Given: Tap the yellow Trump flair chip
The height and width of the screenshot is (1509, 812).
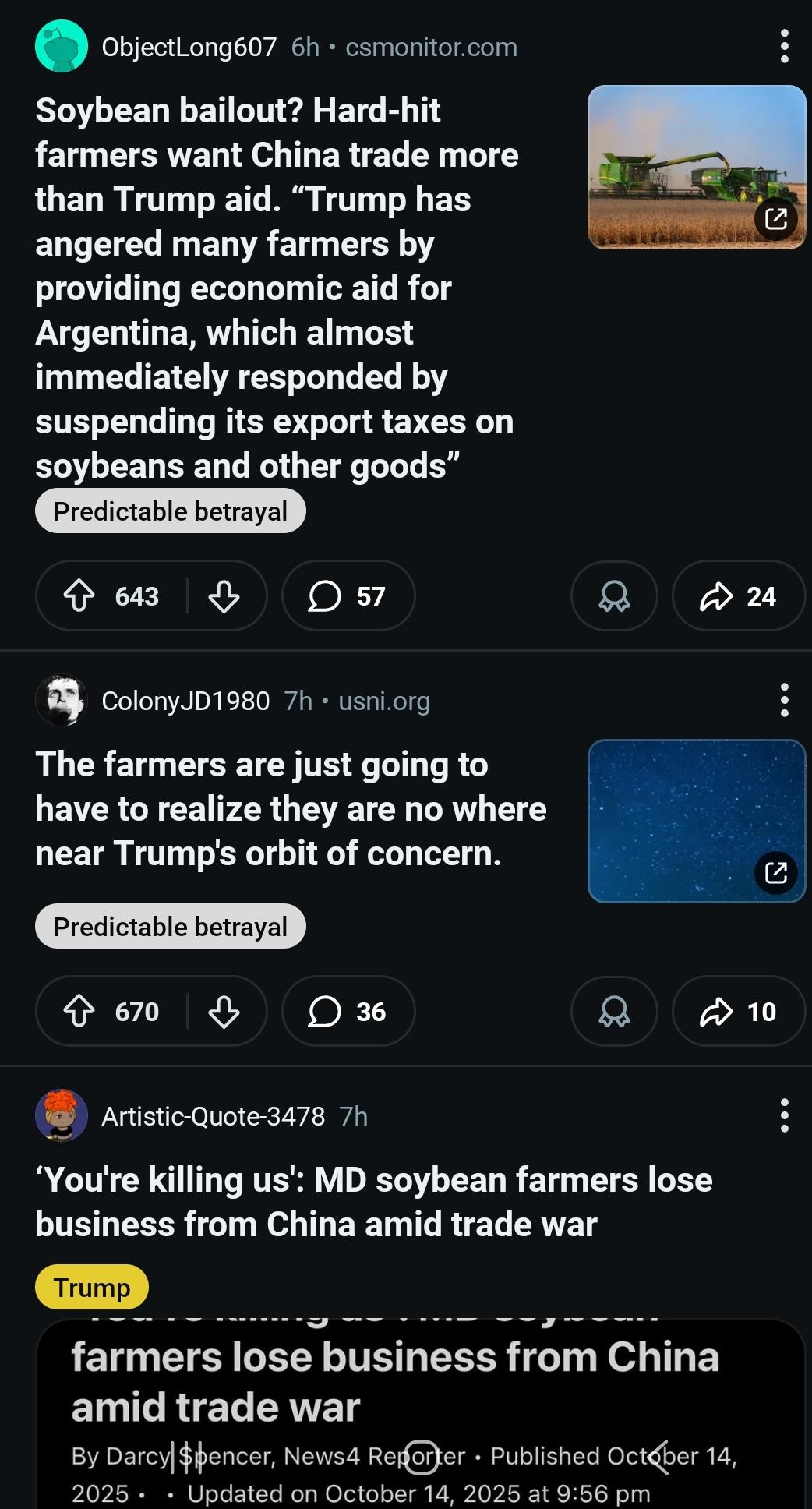Looking at the screenshot, I should [x=91, y=1287].
